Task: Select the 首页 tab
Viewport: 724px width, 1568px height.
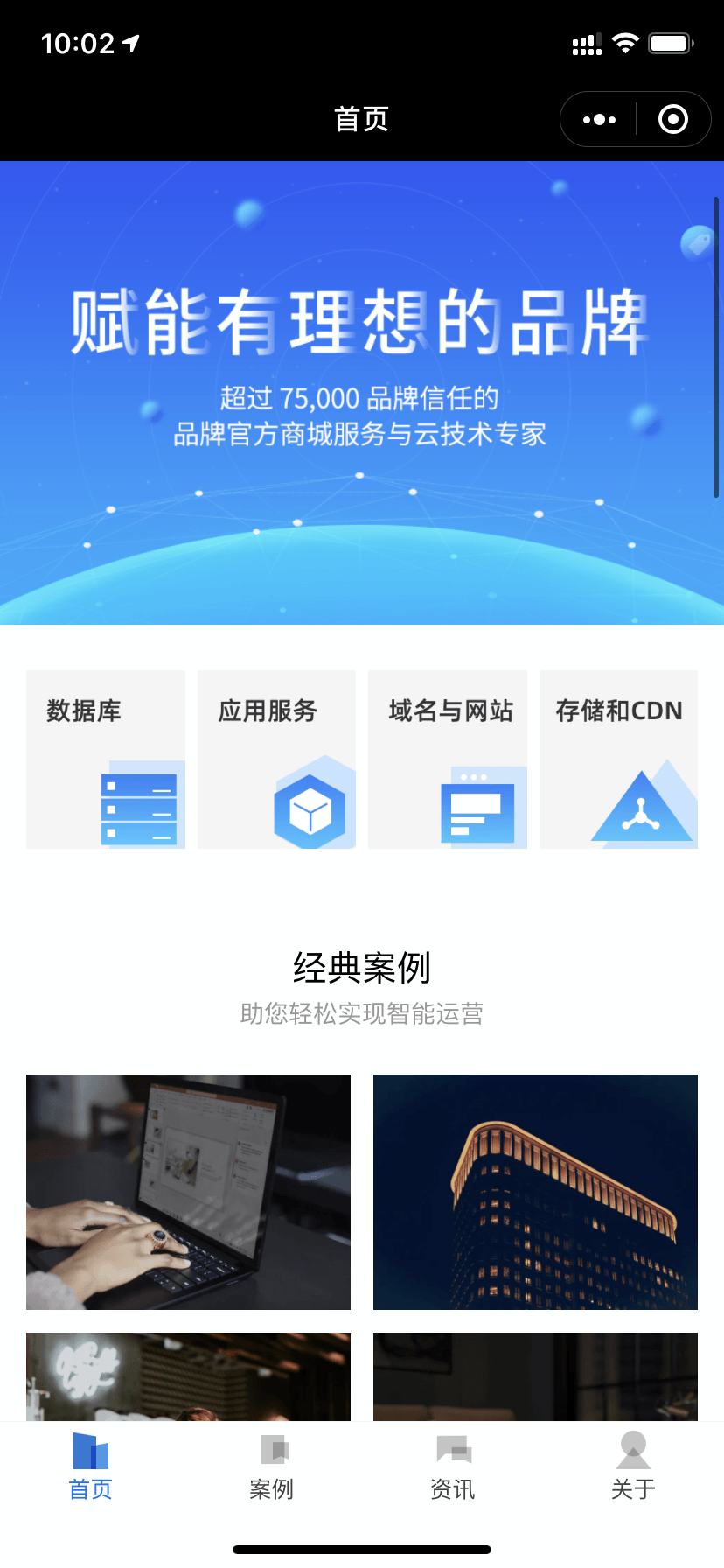Action: [91, 1466]
